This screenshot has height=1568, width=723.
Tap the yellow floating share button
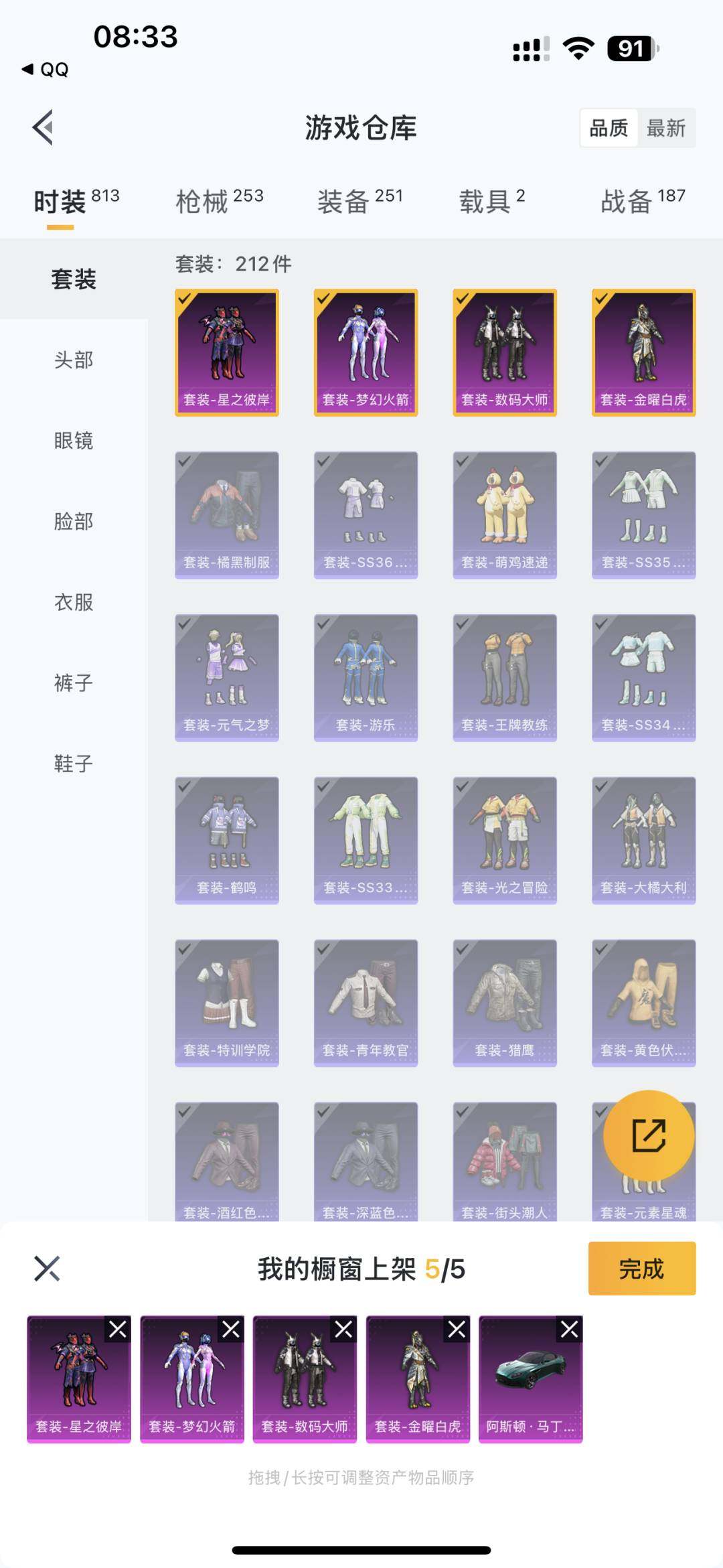point(648,1135)
